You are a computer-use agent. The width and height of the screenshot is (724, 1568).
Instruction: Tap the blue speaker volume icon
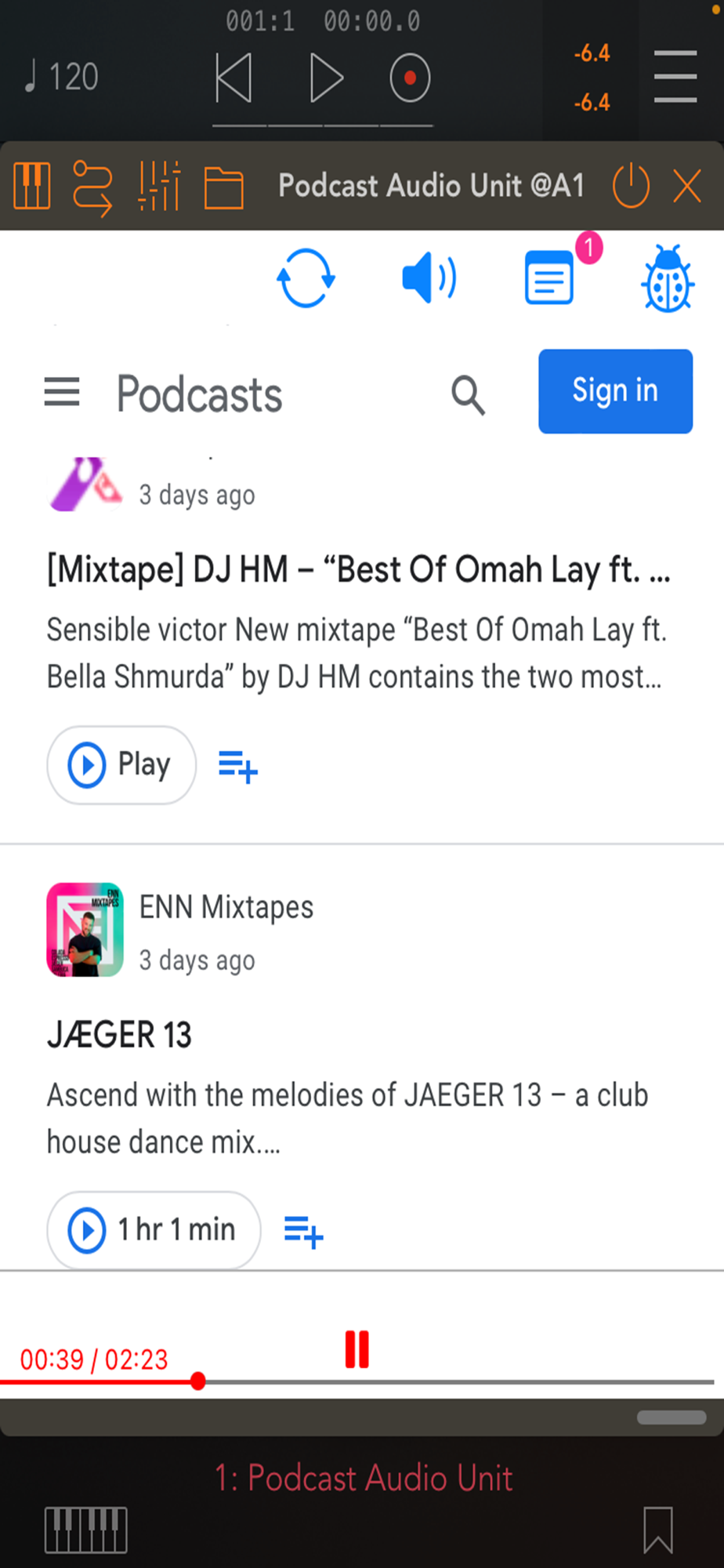[x=429, y=278]
